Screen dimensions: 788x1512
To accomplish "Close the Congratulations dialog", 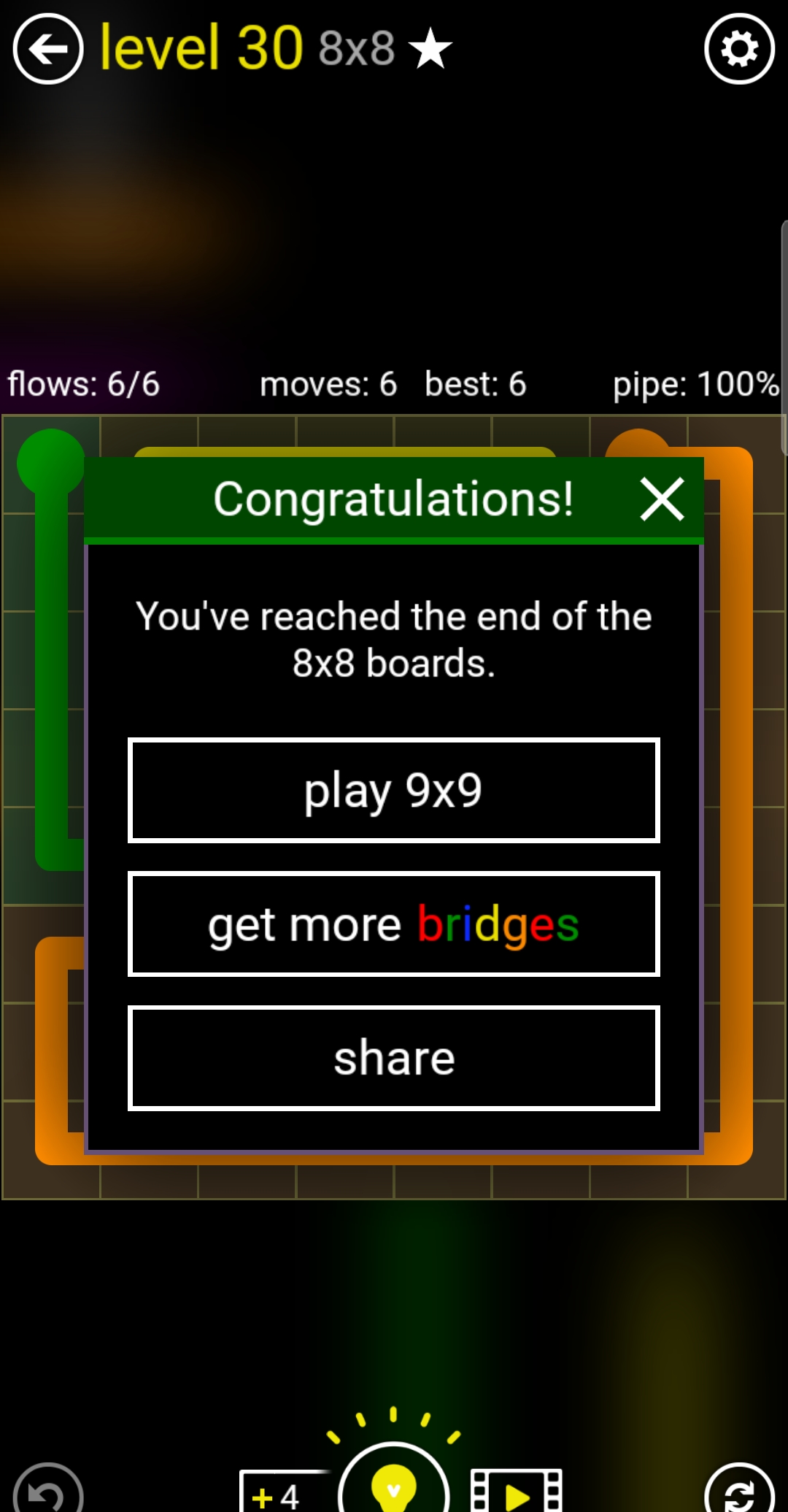I will [x=662, y=499].
